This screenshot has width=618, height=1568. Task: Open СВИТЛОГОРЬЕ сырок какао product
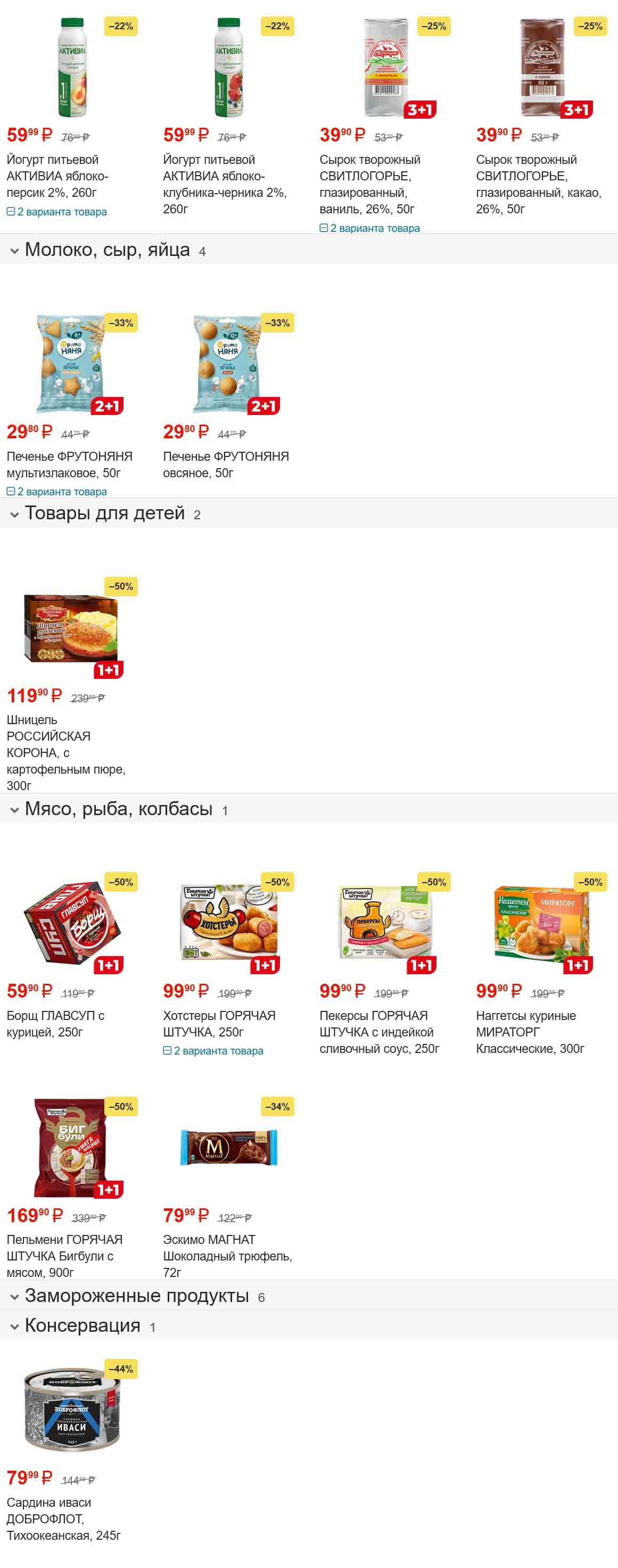pos(538,184)
